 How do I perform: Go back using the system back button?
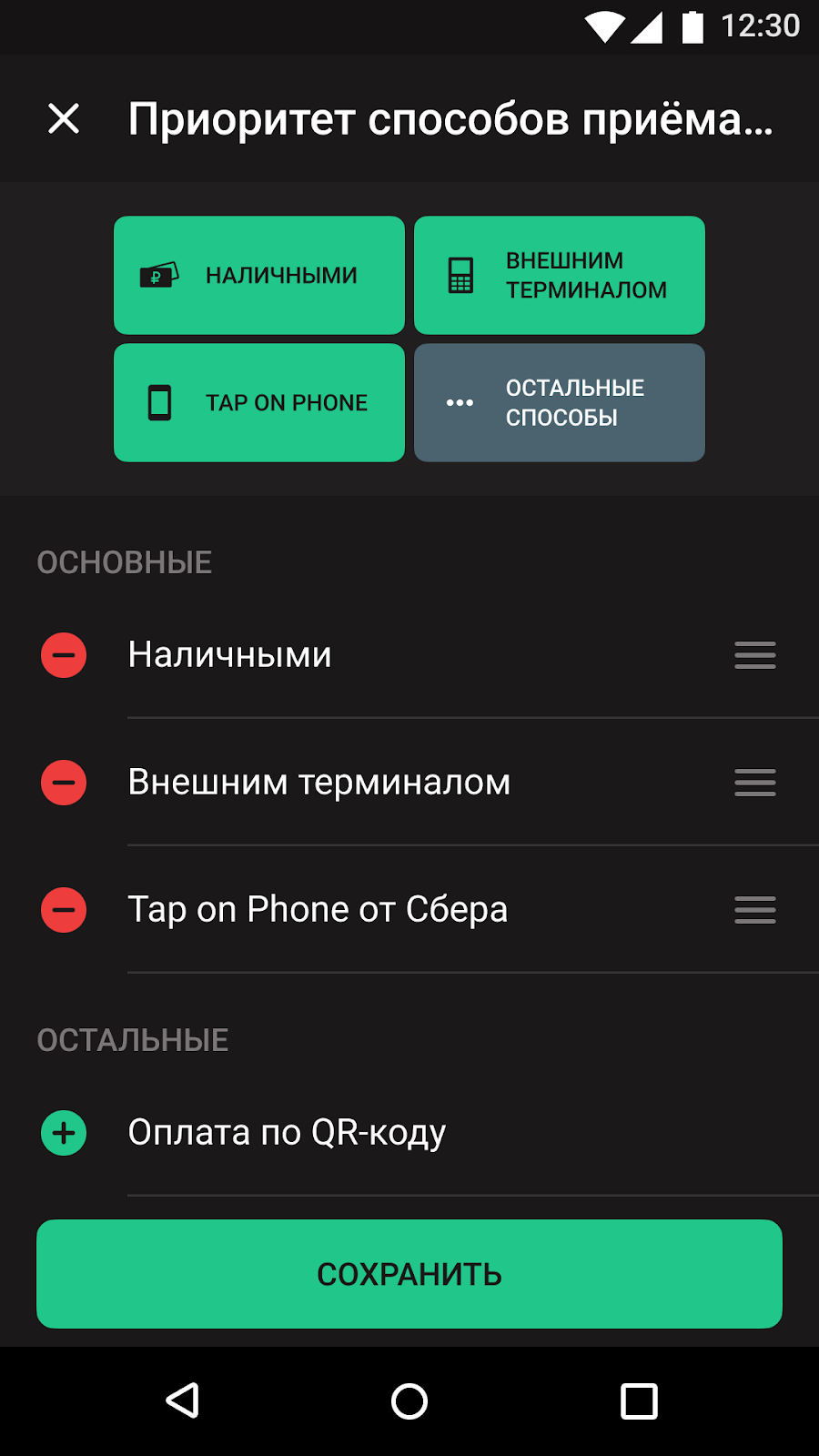(182, 1401)
